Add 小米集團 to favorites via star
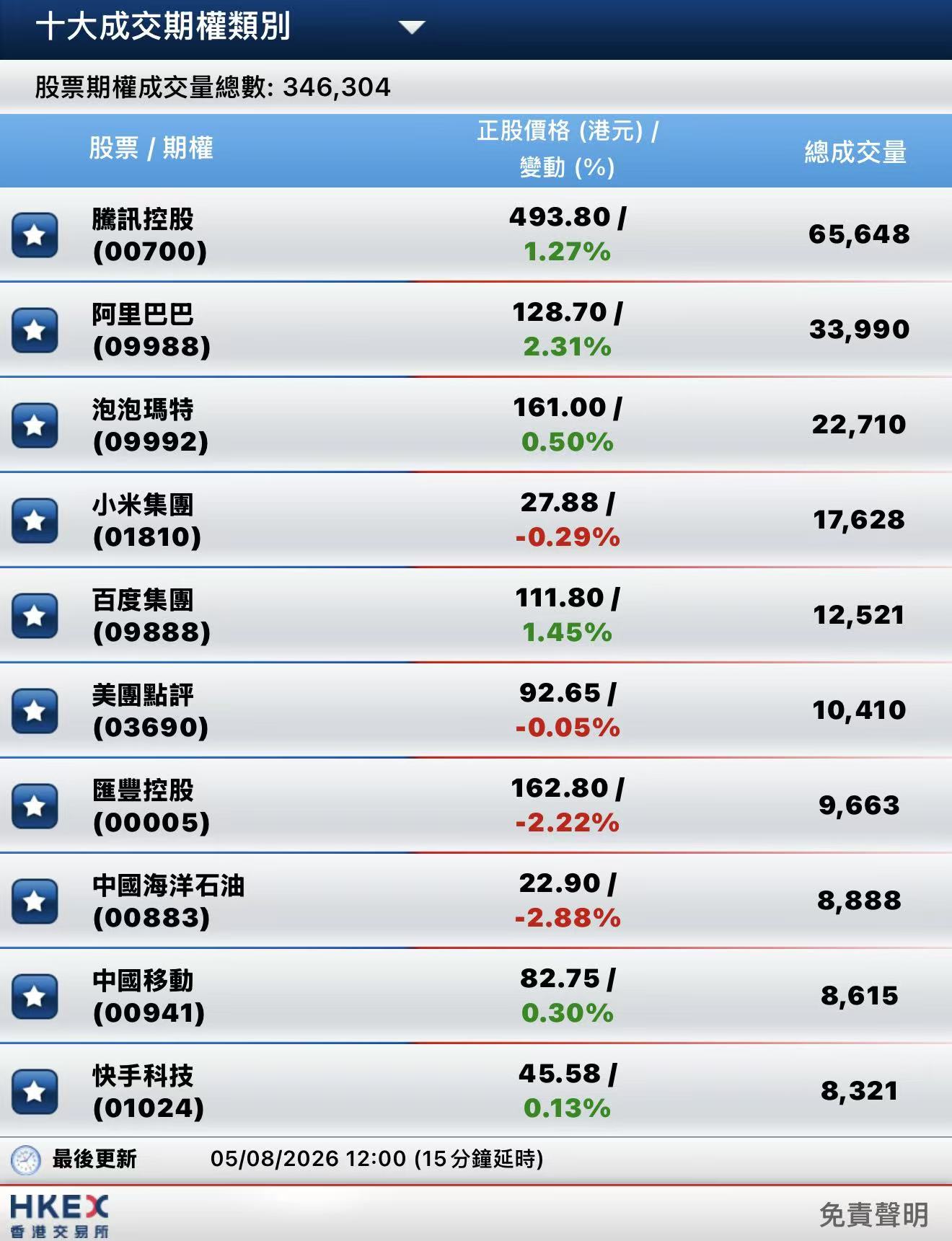Image resolution: width=952 pixels, height=1241 pixels. coord(35,521)
